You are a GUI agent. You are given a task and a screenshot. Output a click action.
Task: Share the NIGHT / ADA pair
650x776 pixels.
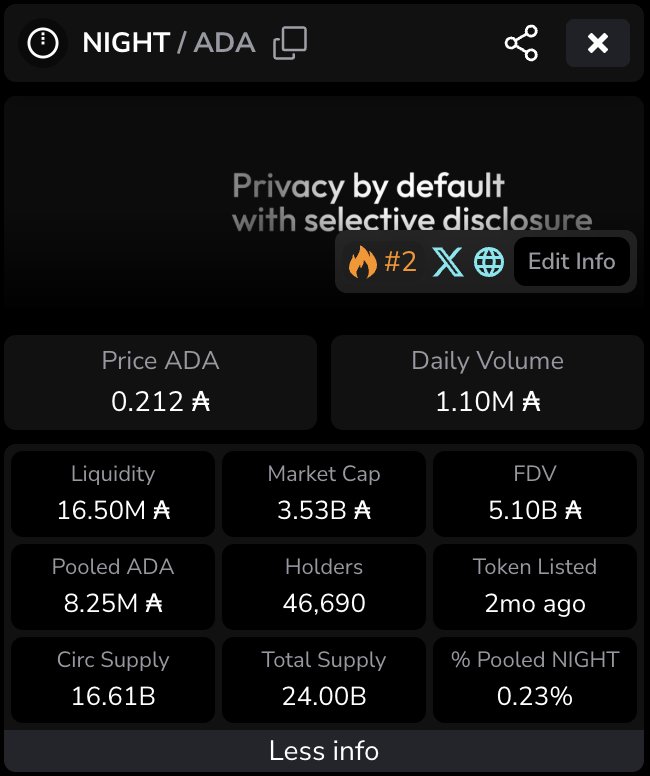tap(521, 43)
